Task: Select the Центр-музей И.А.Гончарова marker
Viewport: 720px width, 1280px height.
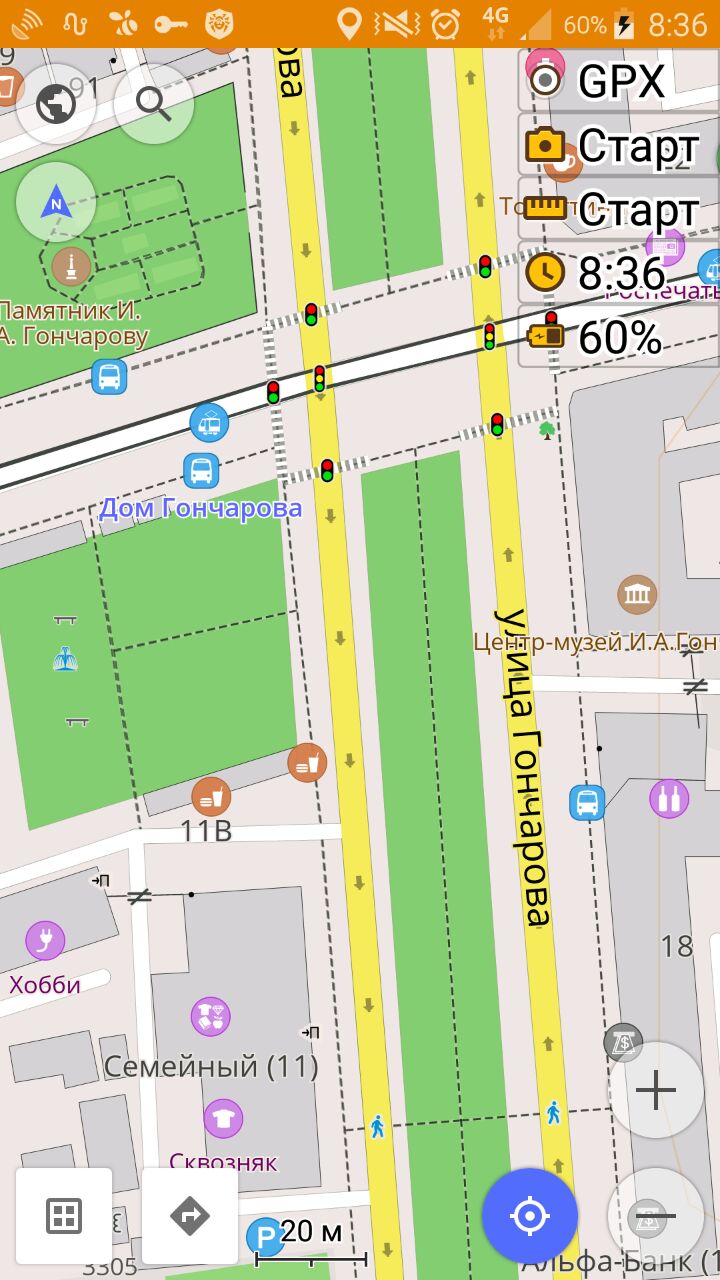Action: point(637,595)
